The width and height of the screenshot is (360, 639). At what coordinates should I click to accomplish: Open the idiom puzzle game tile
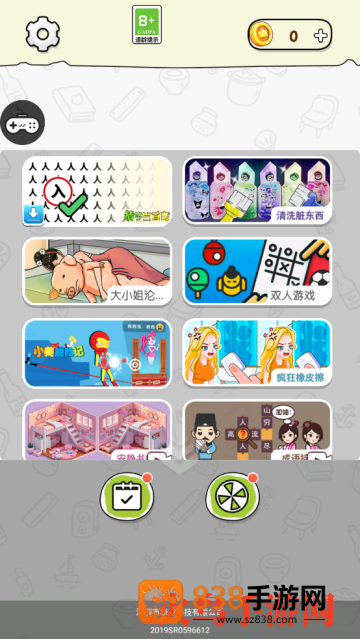pos(257,430)
